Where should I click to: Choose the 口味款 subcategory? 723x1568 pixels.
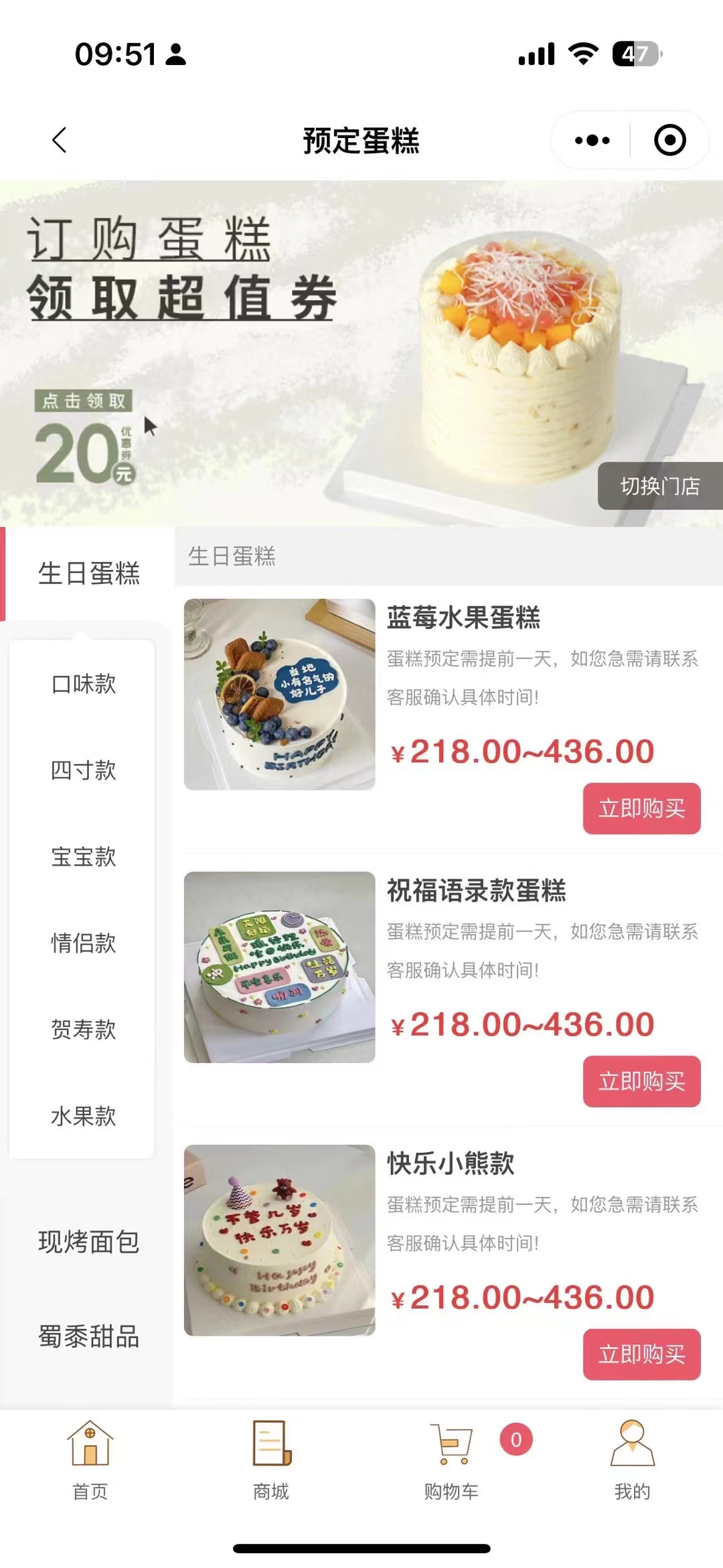tap(84, 684)
